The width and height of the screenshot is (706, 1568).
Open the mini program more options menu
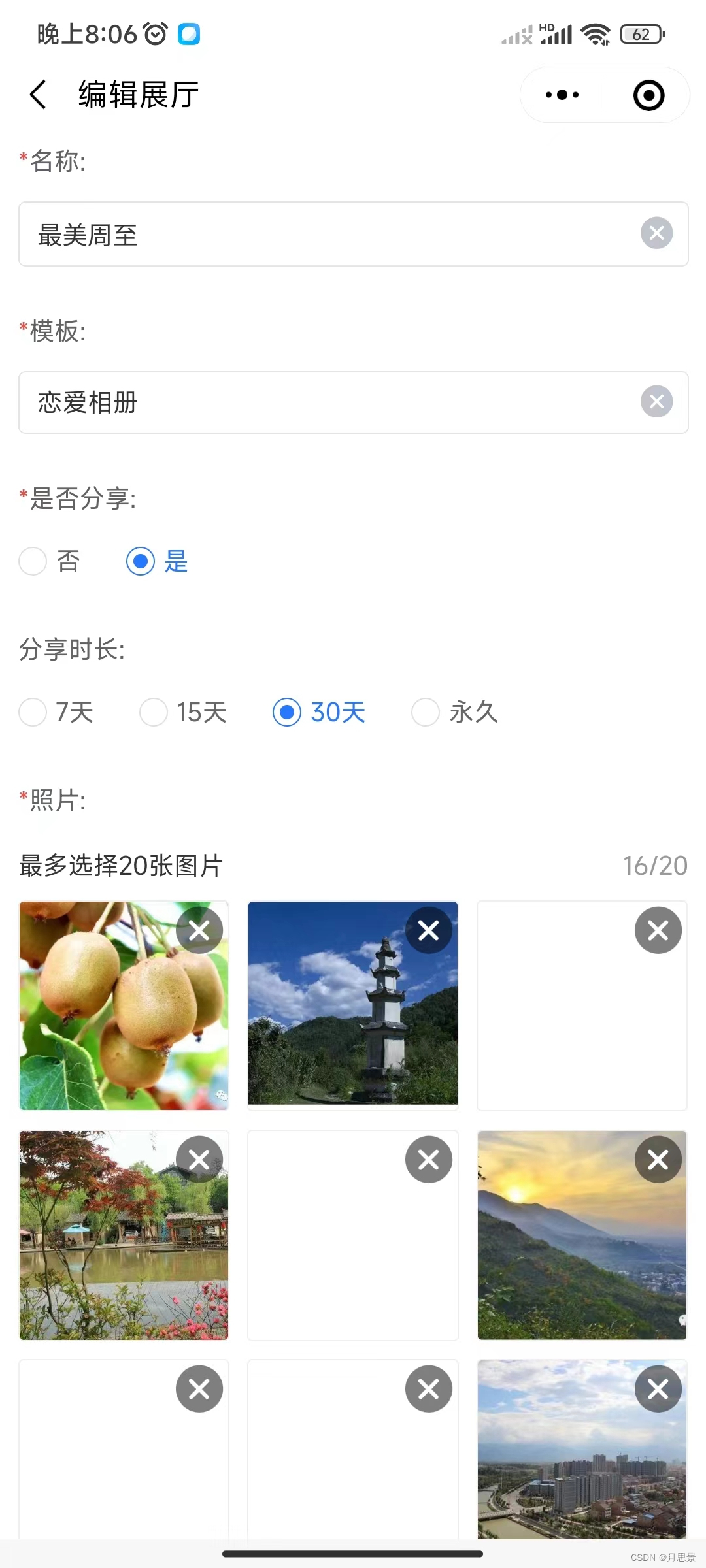562,95
